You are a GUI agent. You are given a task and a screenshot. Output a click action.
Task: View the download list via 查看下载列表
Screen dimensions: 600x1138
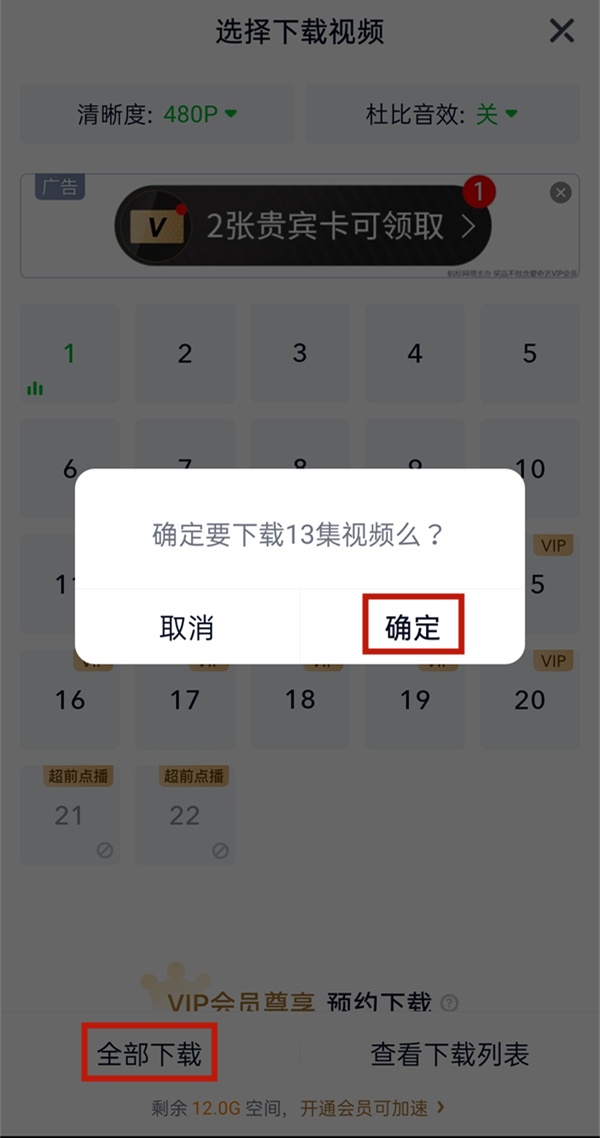pyautogui.click(x=449, y=1053)
